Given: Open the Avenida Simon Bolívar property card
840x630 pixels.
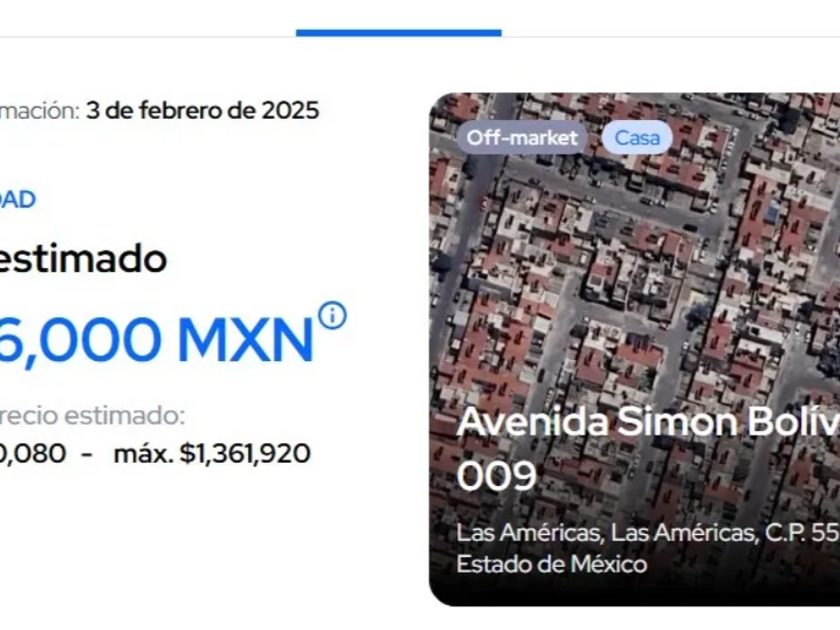Looking at the screenshot, I should click(634, 350).
